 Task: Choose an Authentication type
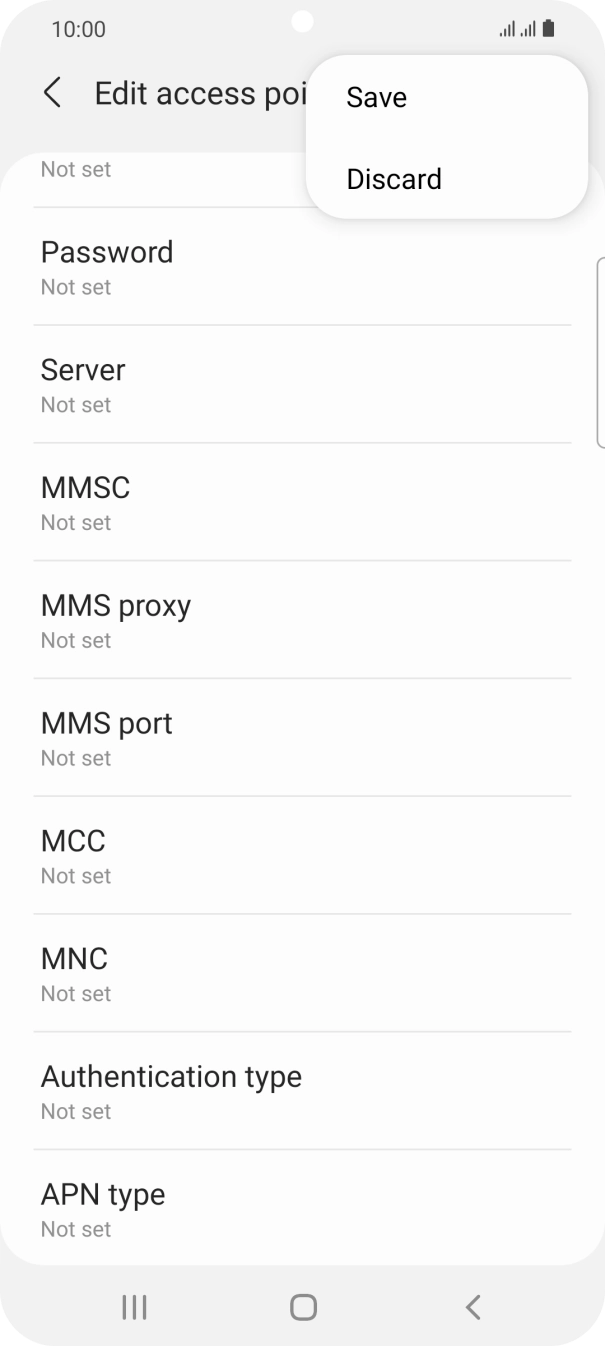click(x=300, y=1092)
